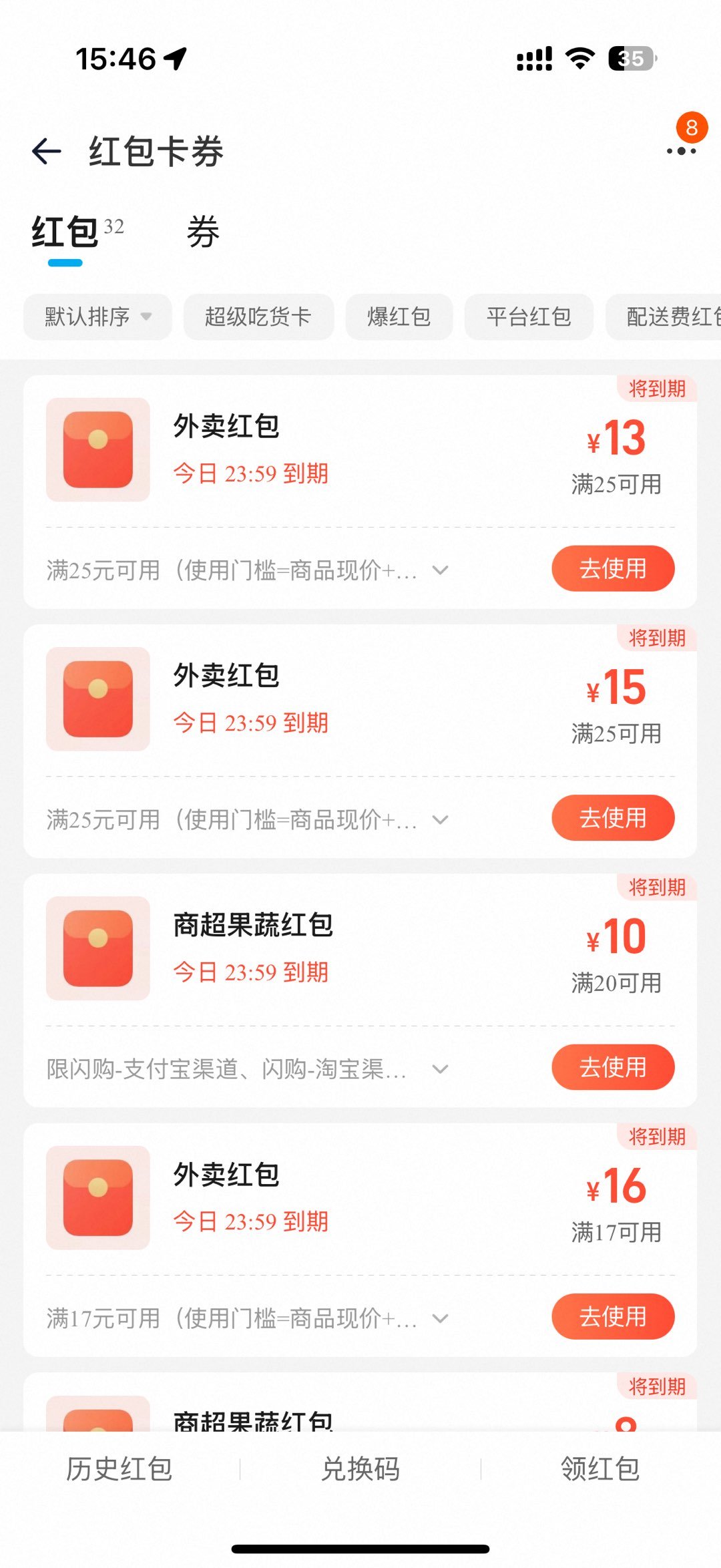This screenshot has height=1568, width=721.
Task: Open the 默认排序 sort dropdown
Action: coord(97,317)
